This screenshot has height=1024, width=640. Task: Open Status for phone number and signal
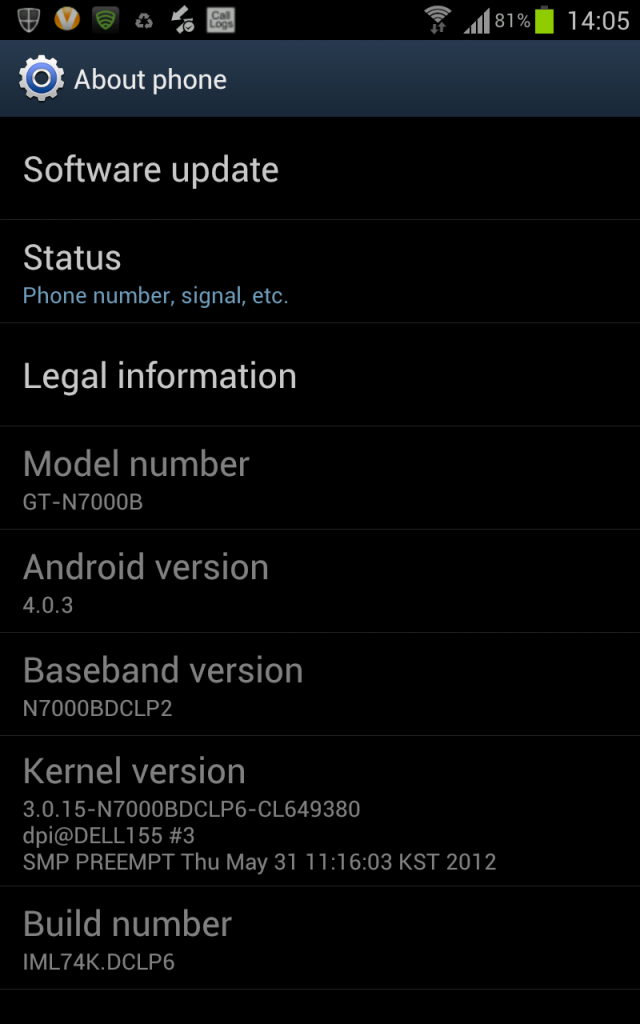[320, 272]
